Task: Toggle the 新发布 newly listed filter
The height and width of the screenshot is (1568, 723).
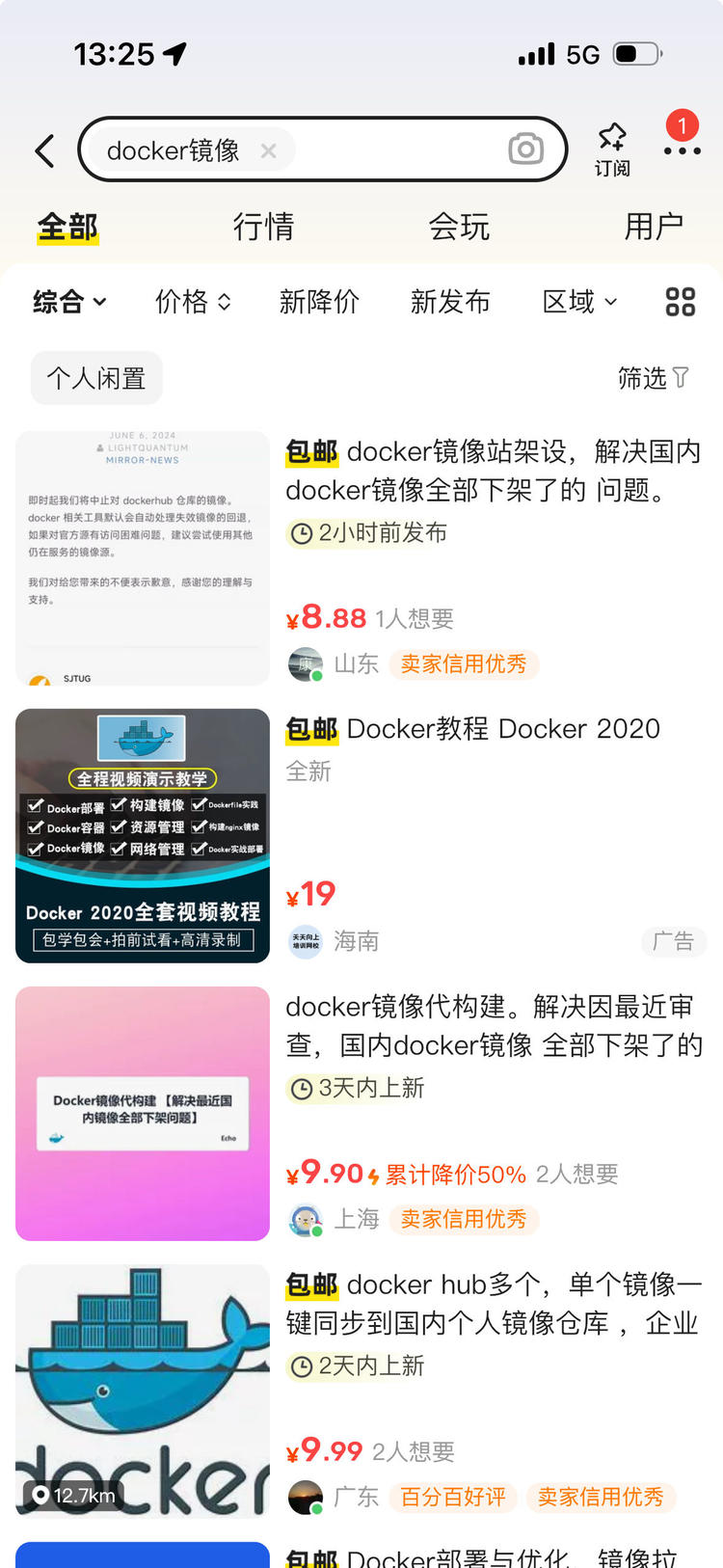Action: [449, 302]
